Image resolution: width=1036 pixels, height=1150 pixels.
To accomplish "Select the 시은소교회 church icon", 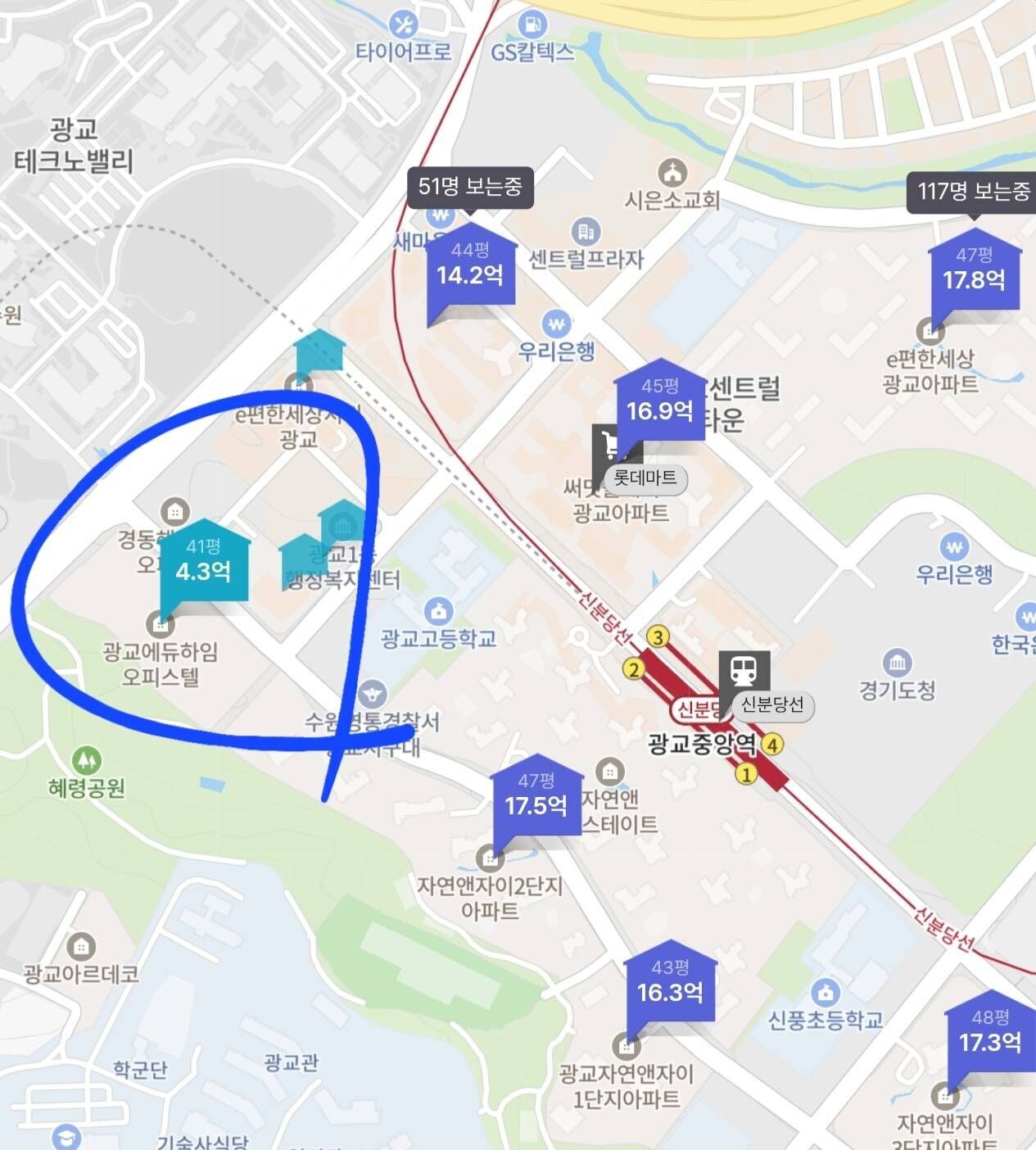I will point(673,172).
